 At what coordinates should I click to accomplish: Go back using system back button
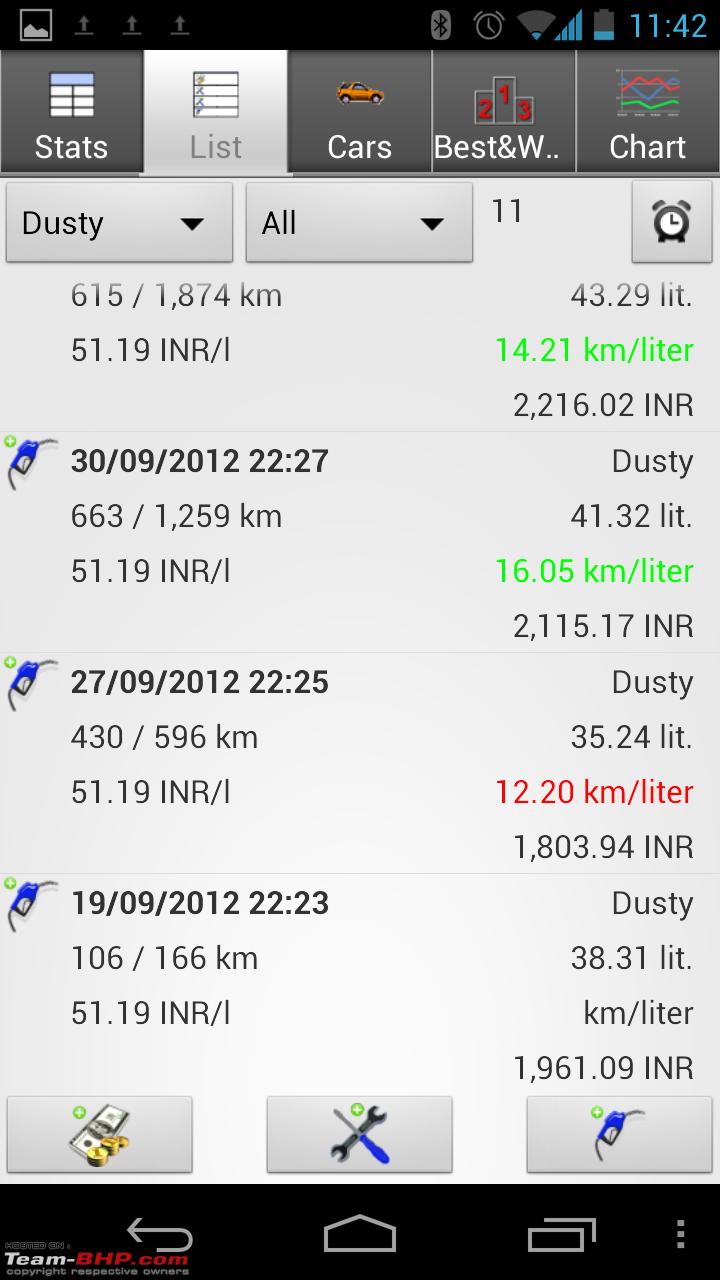tap(160, 1233)
